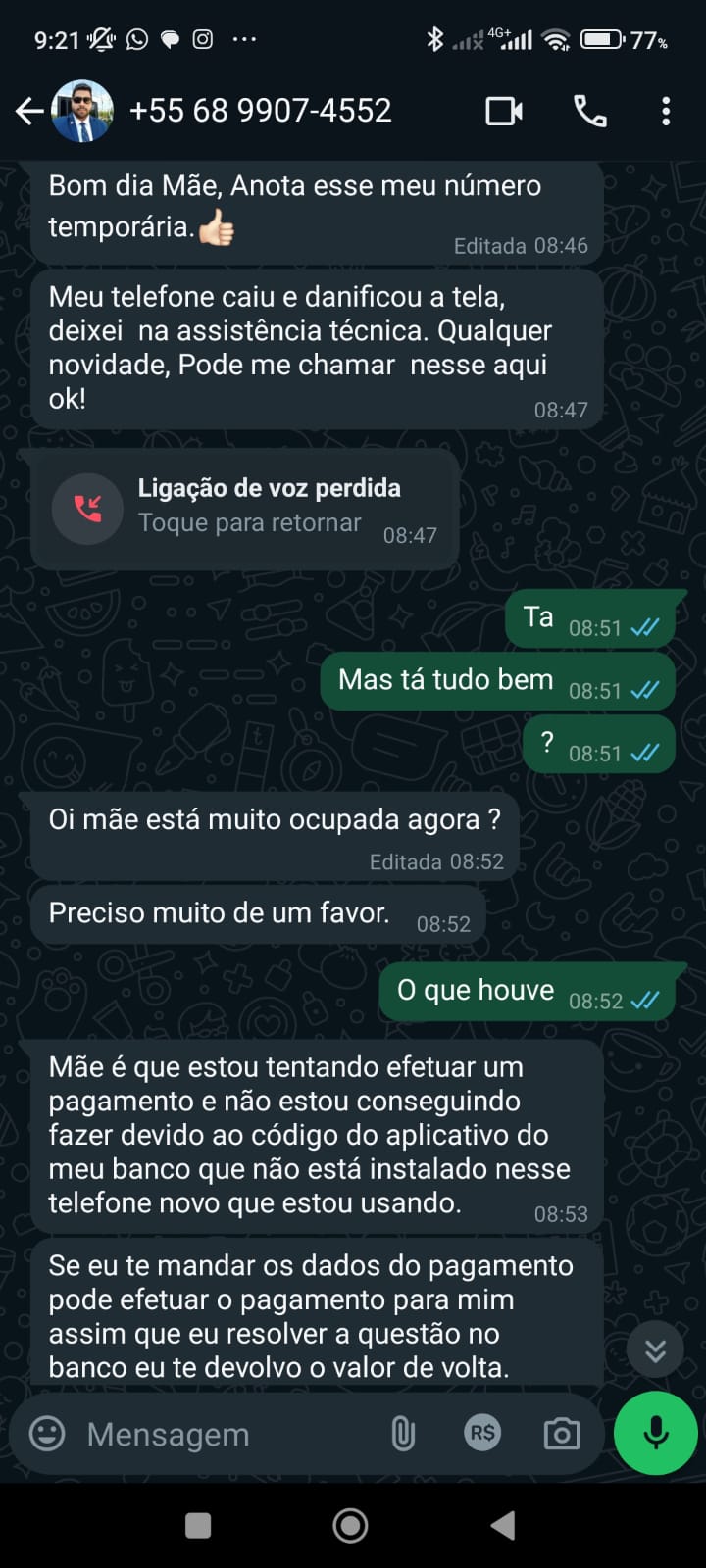
Task: Open the contact's profile photo
Action: point(82,112)
